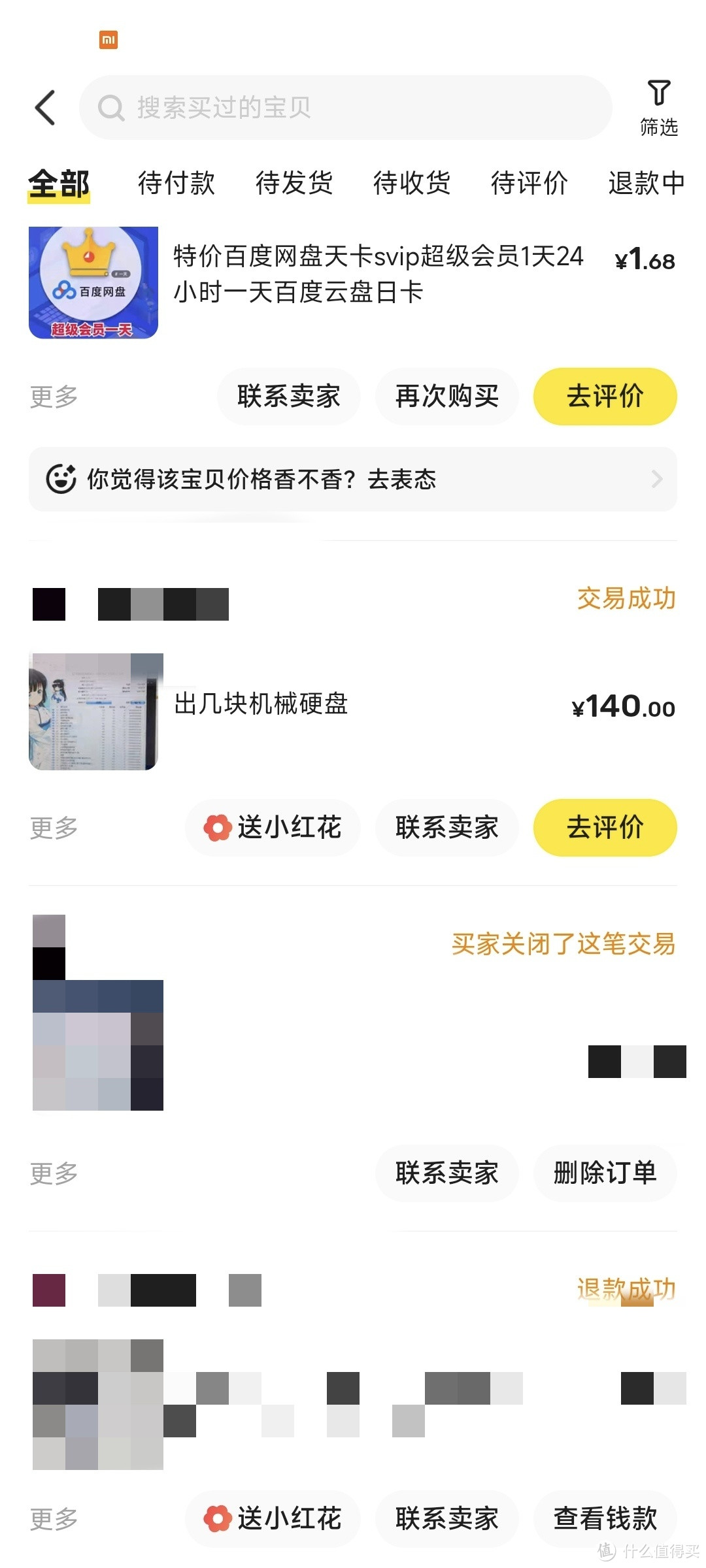The image size is (706, 1568).
Task: Expand the 去表态 price opinion row chevron
Action: pyautogui.click(x=657, y=478)
